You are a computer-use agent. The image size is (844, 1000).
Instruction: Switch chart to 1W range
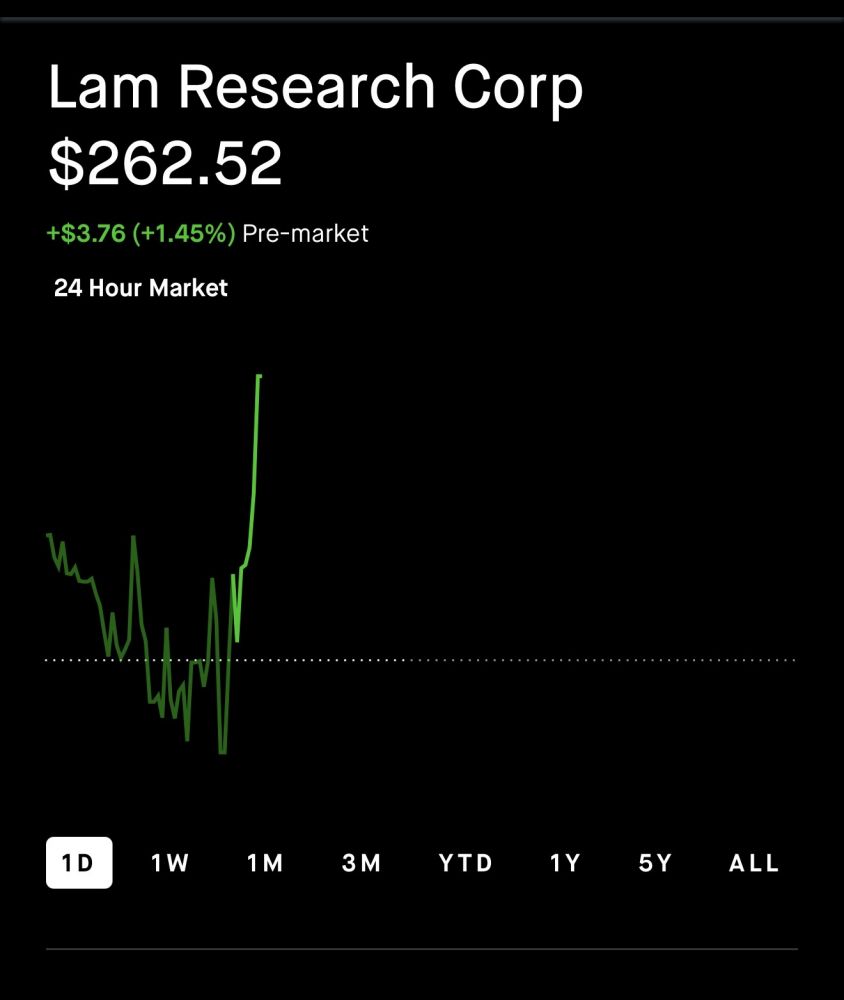coord(170,863)
